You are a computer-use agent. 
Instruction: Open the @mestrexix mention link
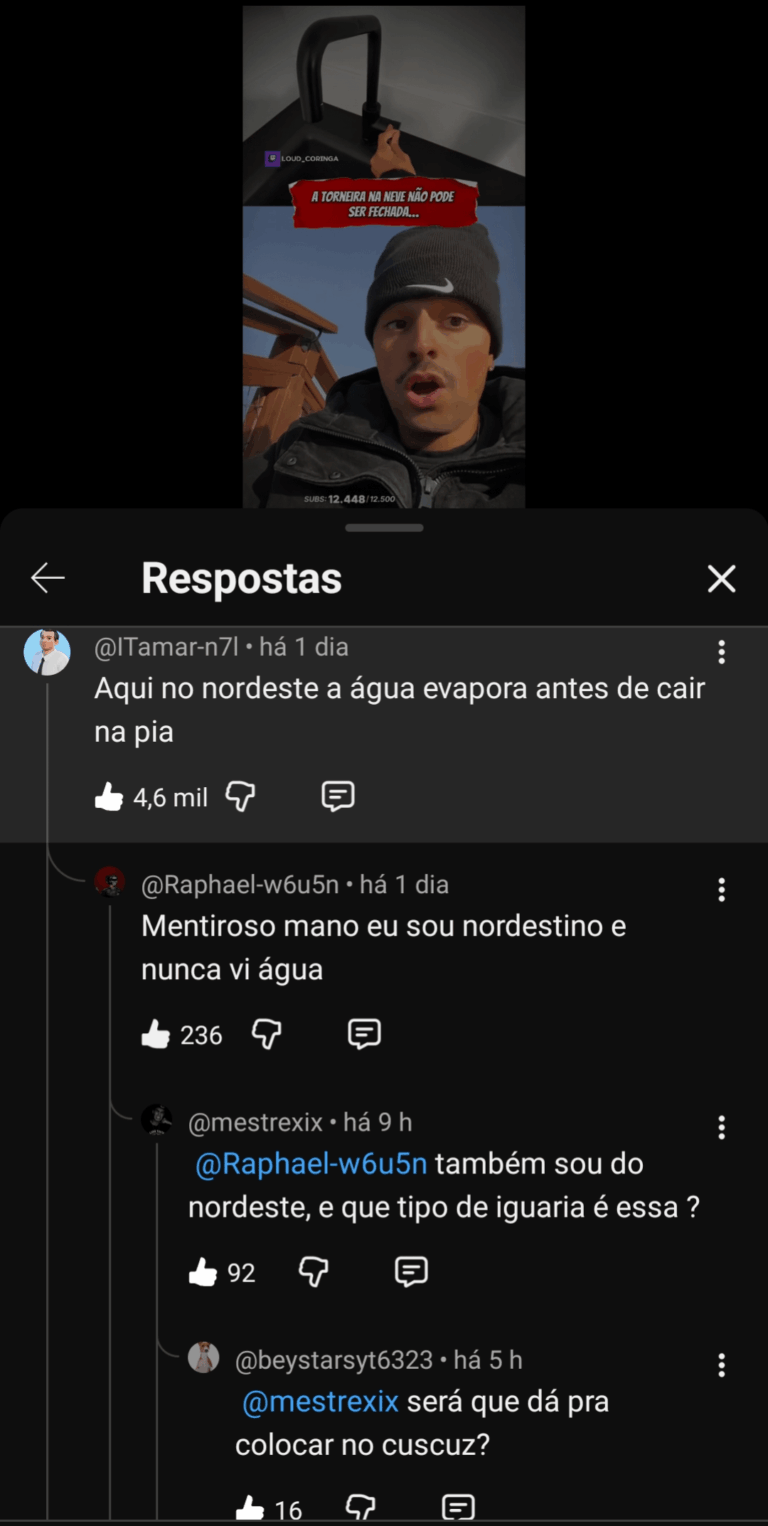pyautogui.click(x=321, y=1402)
